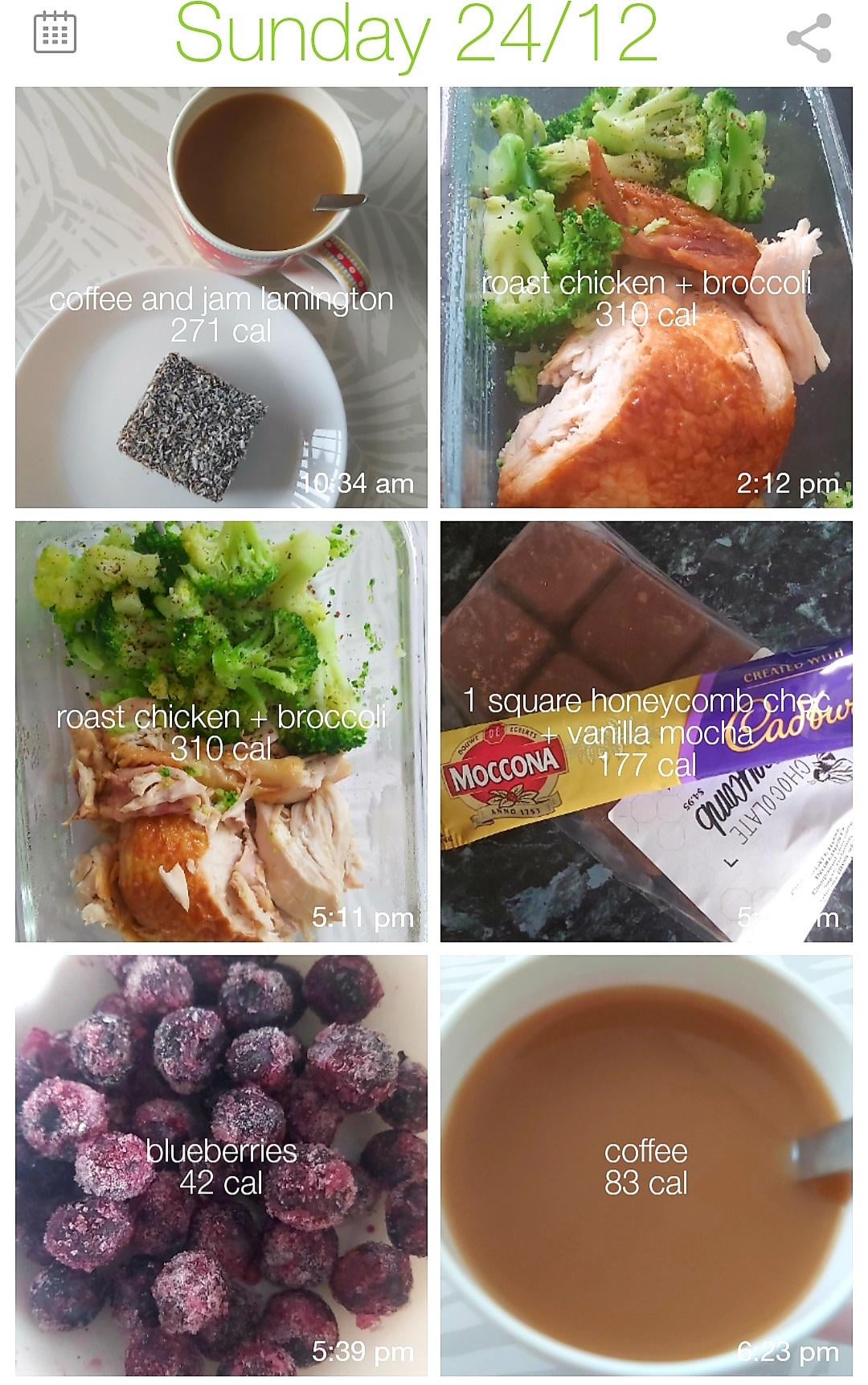The height and width of the screenshot is (1385, 868).
Task: Open the coffee and jam lamington entry
Action: (x=221, y=297)
